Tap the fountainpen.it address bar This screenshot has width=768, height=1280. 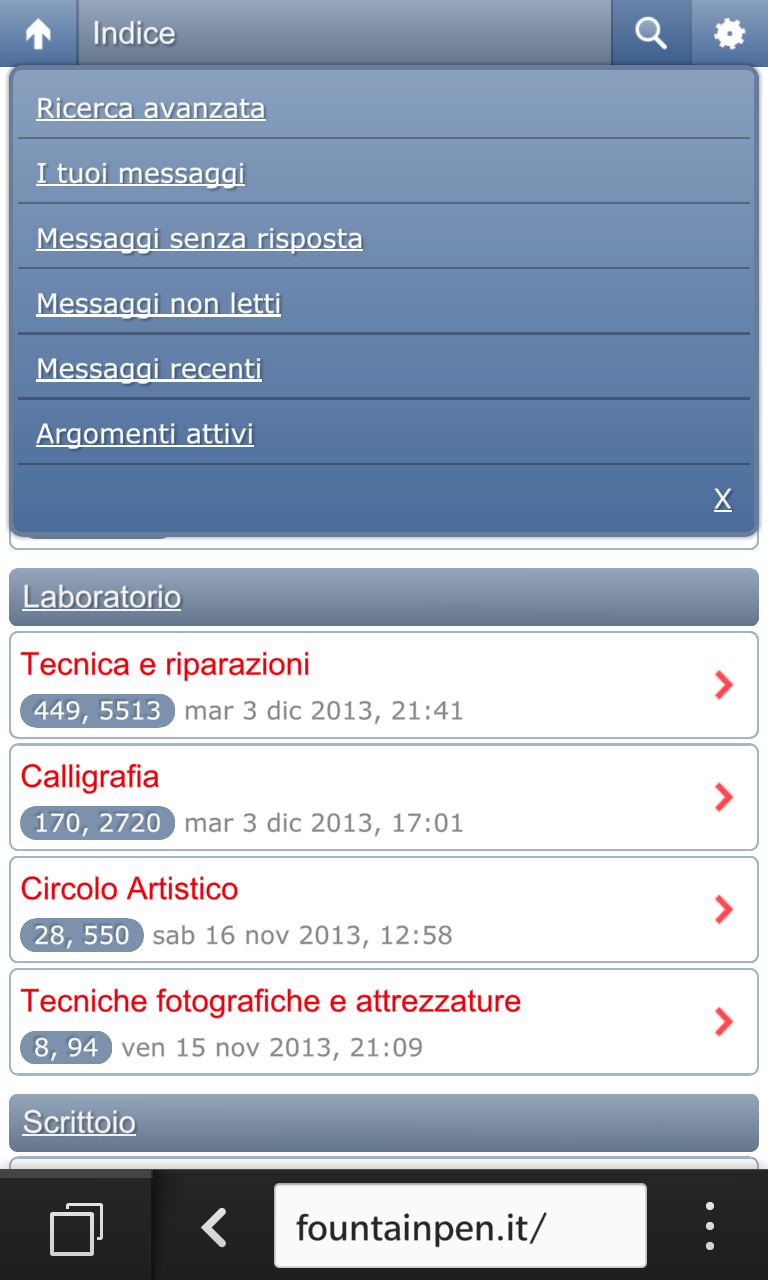coord(460,1224)
